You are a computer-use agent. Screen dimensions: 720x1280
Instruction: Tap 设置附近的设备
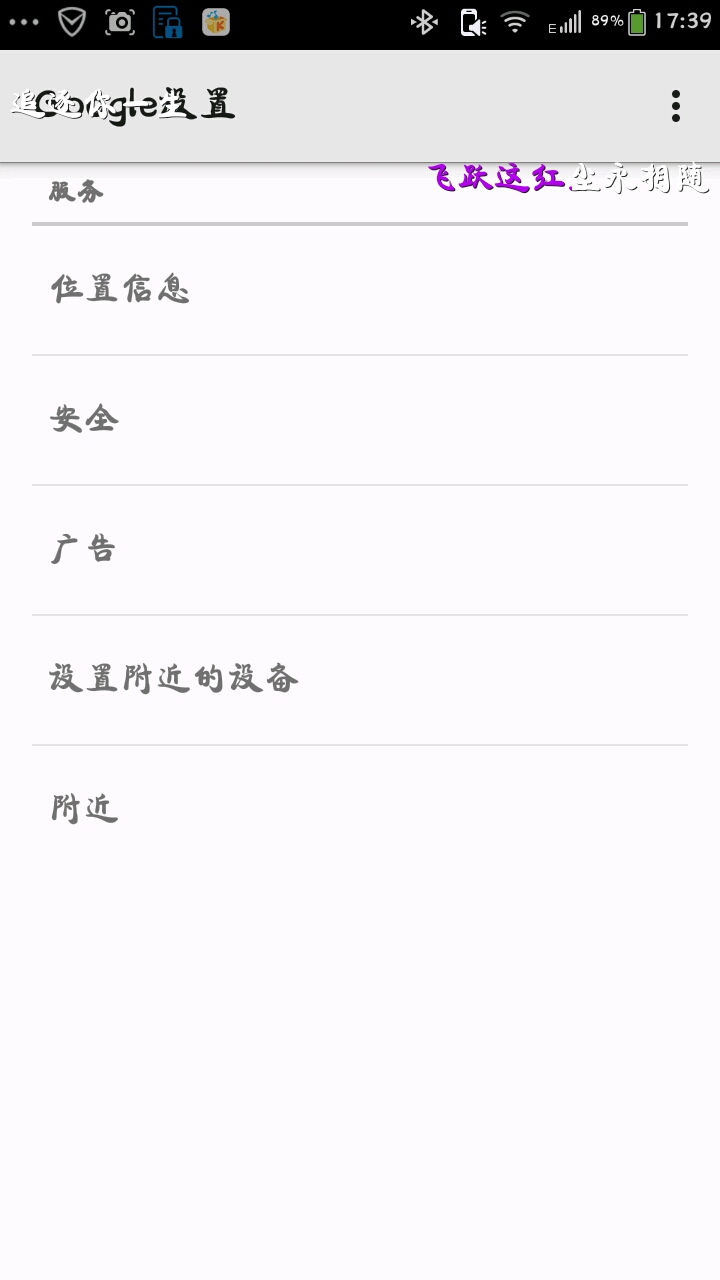point(360,680)
